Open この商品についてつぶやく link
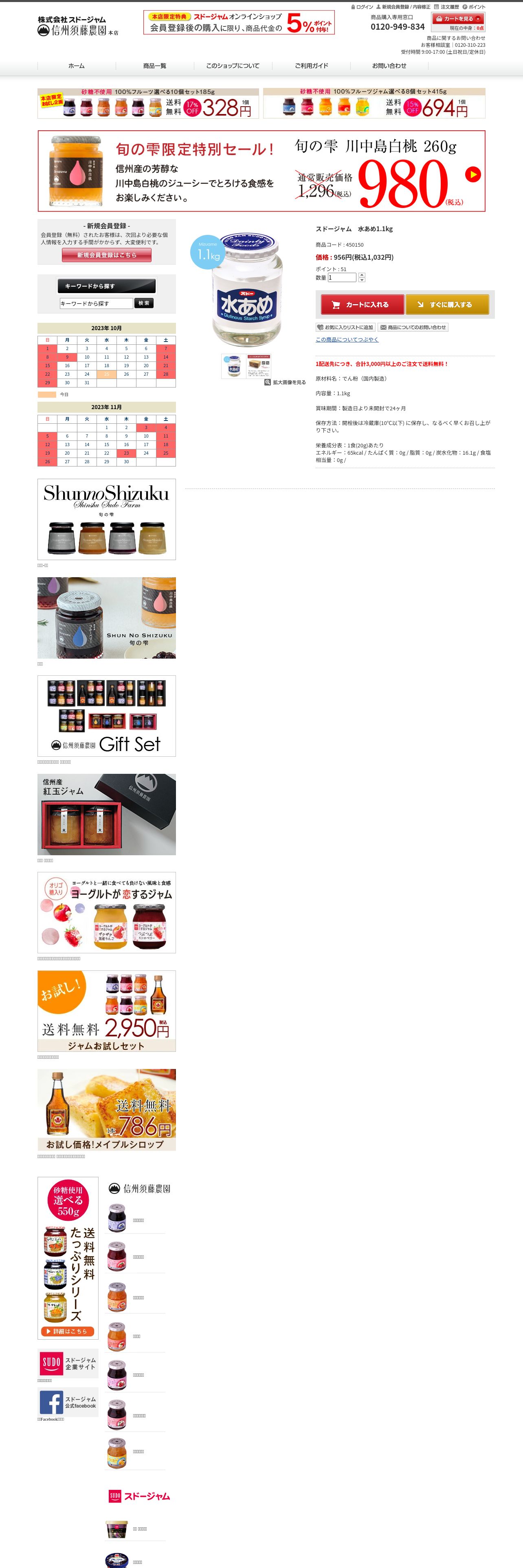 [347, 339]
